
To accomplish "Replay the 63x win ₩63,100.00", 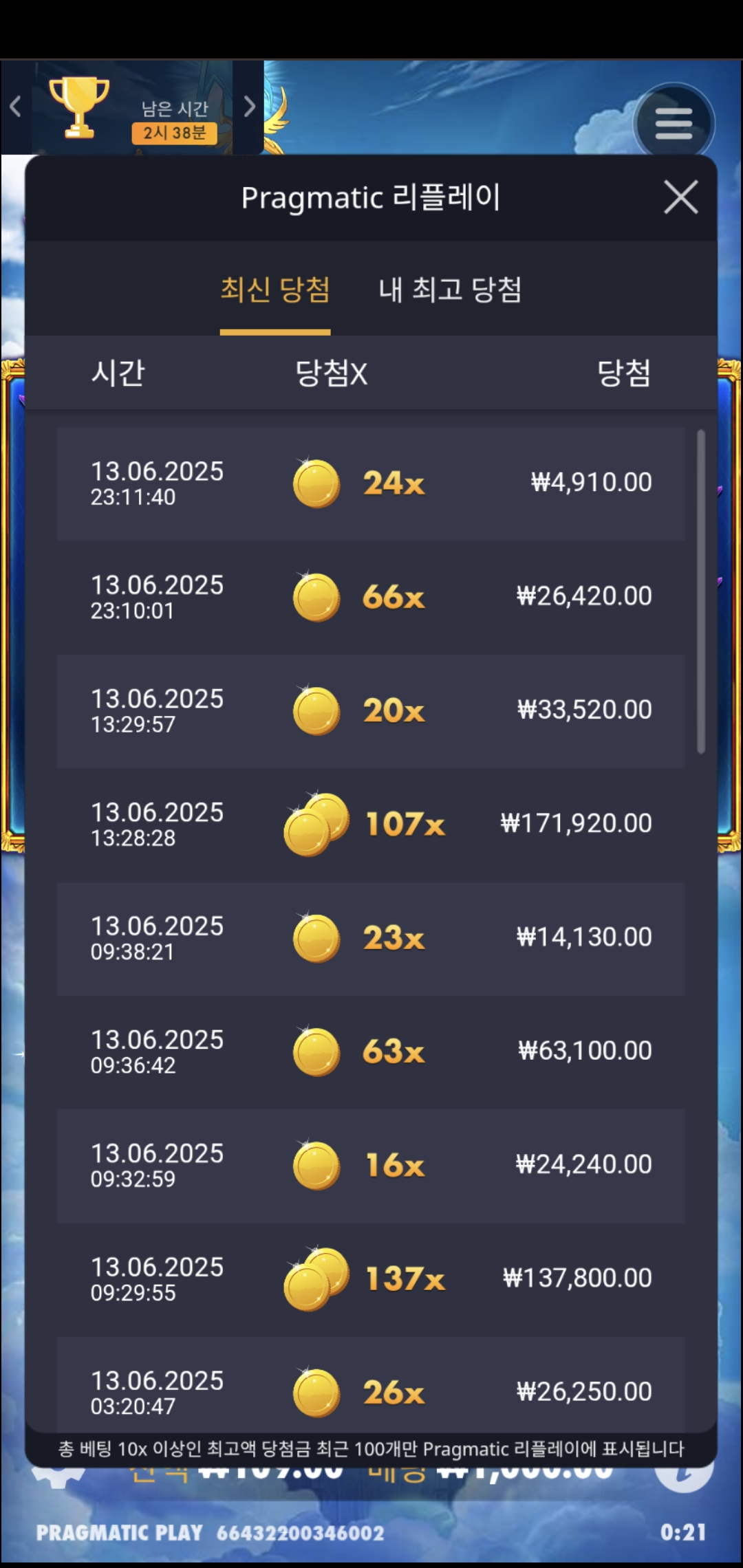I will tap(371, 1052).
